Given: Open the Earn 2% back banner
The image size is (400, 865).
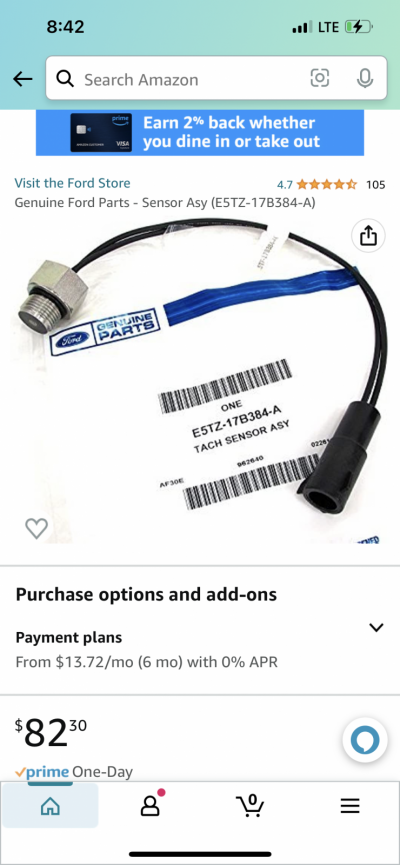Looking at the screenshot, I should point(200,132).
